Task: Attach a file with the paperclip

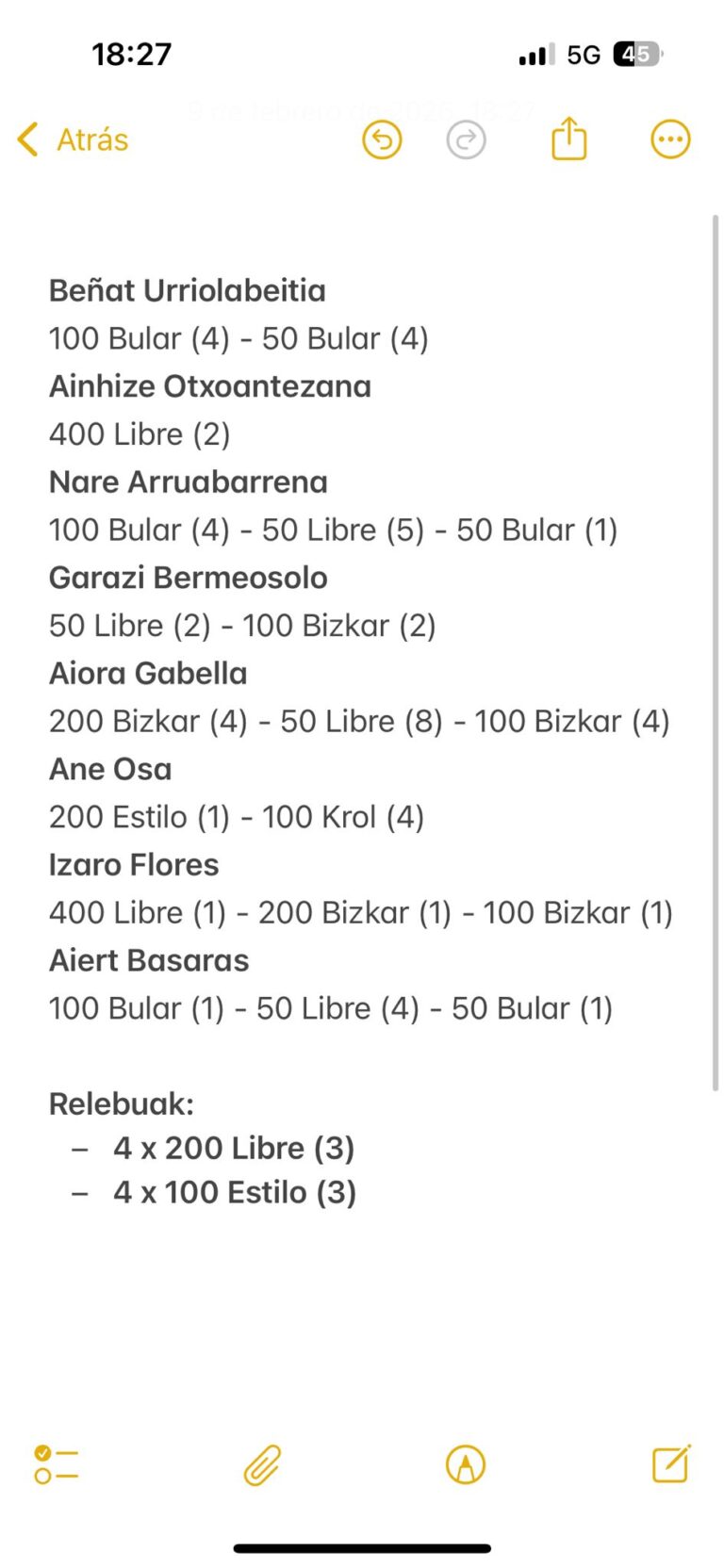Action: coord(262,1464)
